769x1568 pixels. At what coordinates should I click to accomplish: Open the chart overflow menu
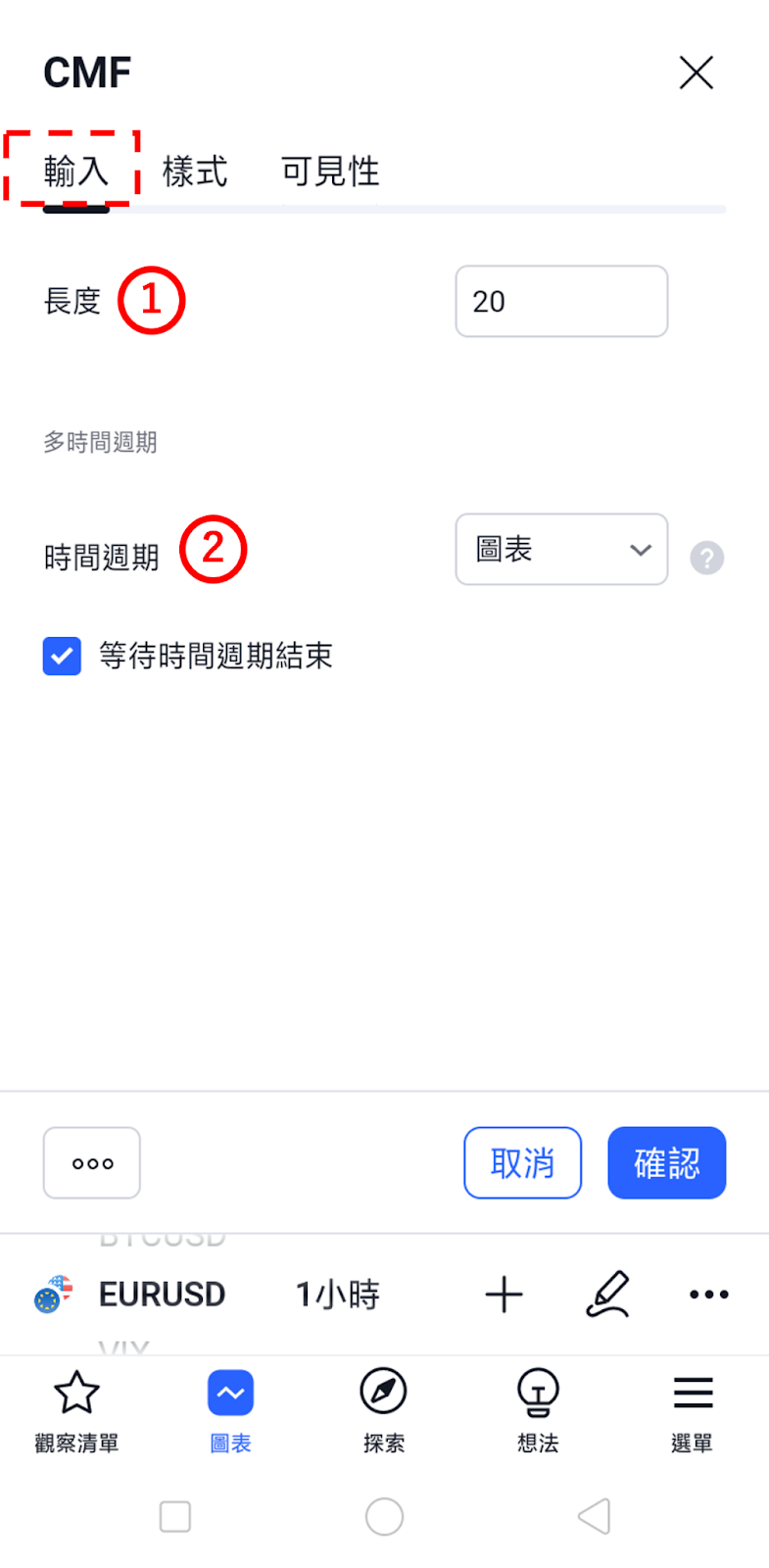tap(708, 1295)
